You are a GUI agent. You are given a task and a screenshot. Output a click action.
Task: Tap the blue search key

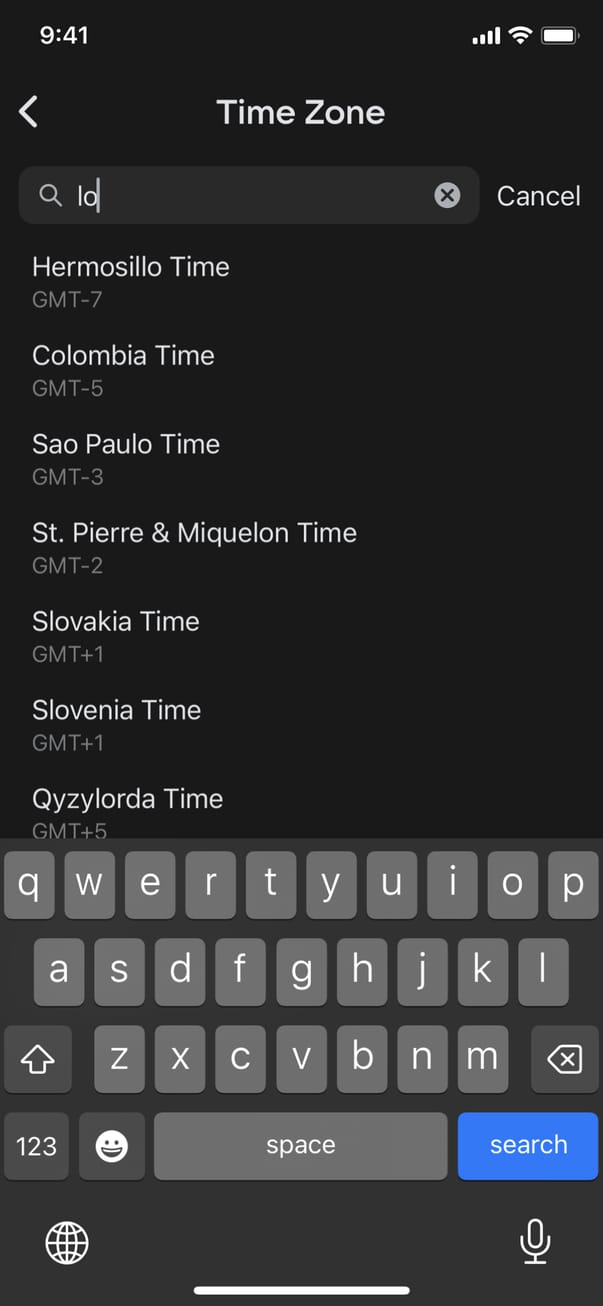[x=528, y=1145]
